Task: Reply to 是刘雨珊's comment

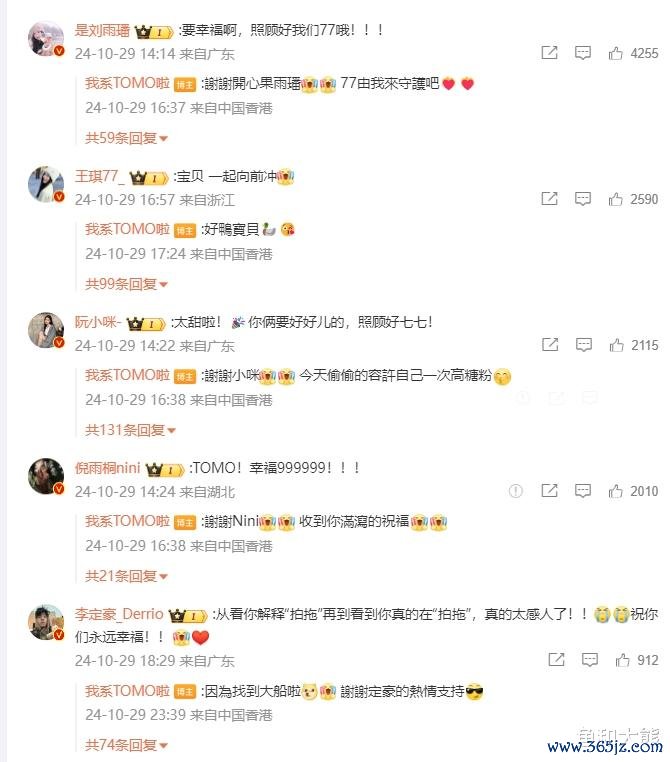Action: pos(582,53)
